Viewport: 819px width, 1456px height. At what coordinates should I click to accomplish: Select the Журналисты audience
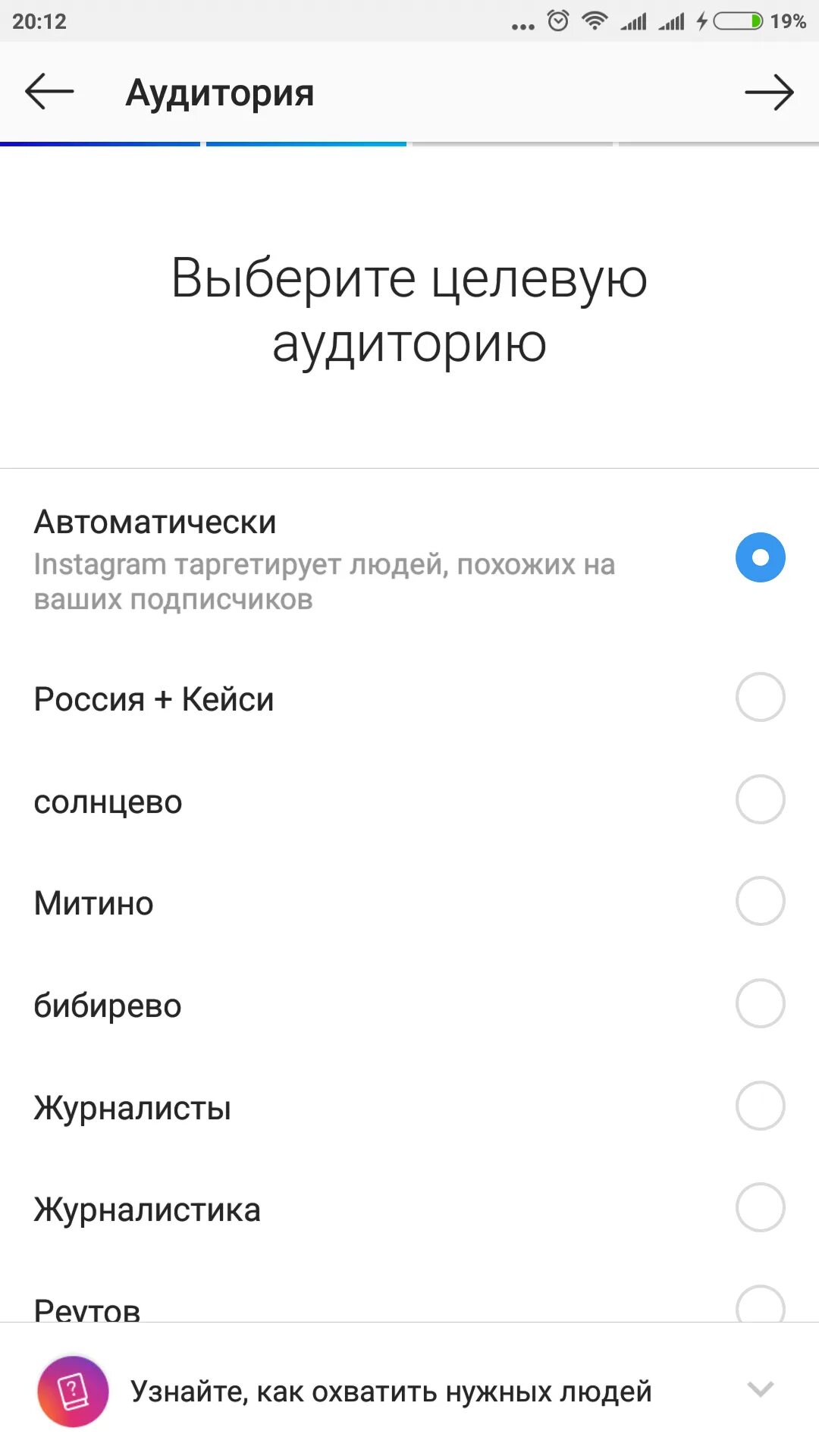(x=409, y=1106)
